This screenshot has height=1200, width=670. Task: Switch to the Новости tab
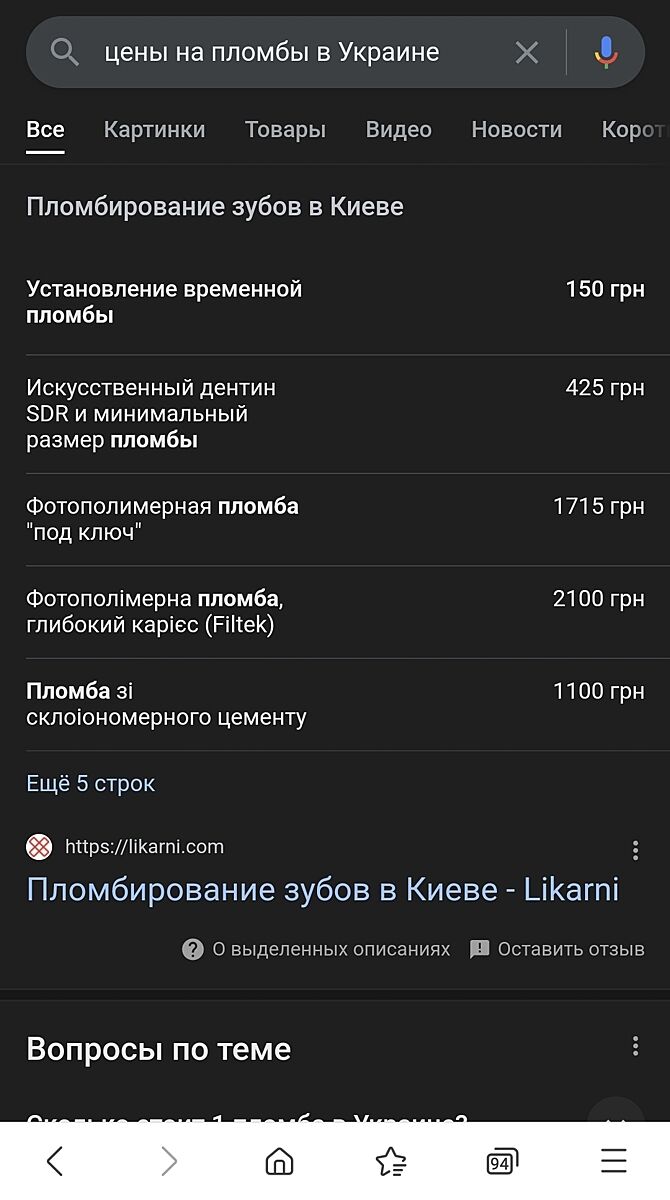516,129
